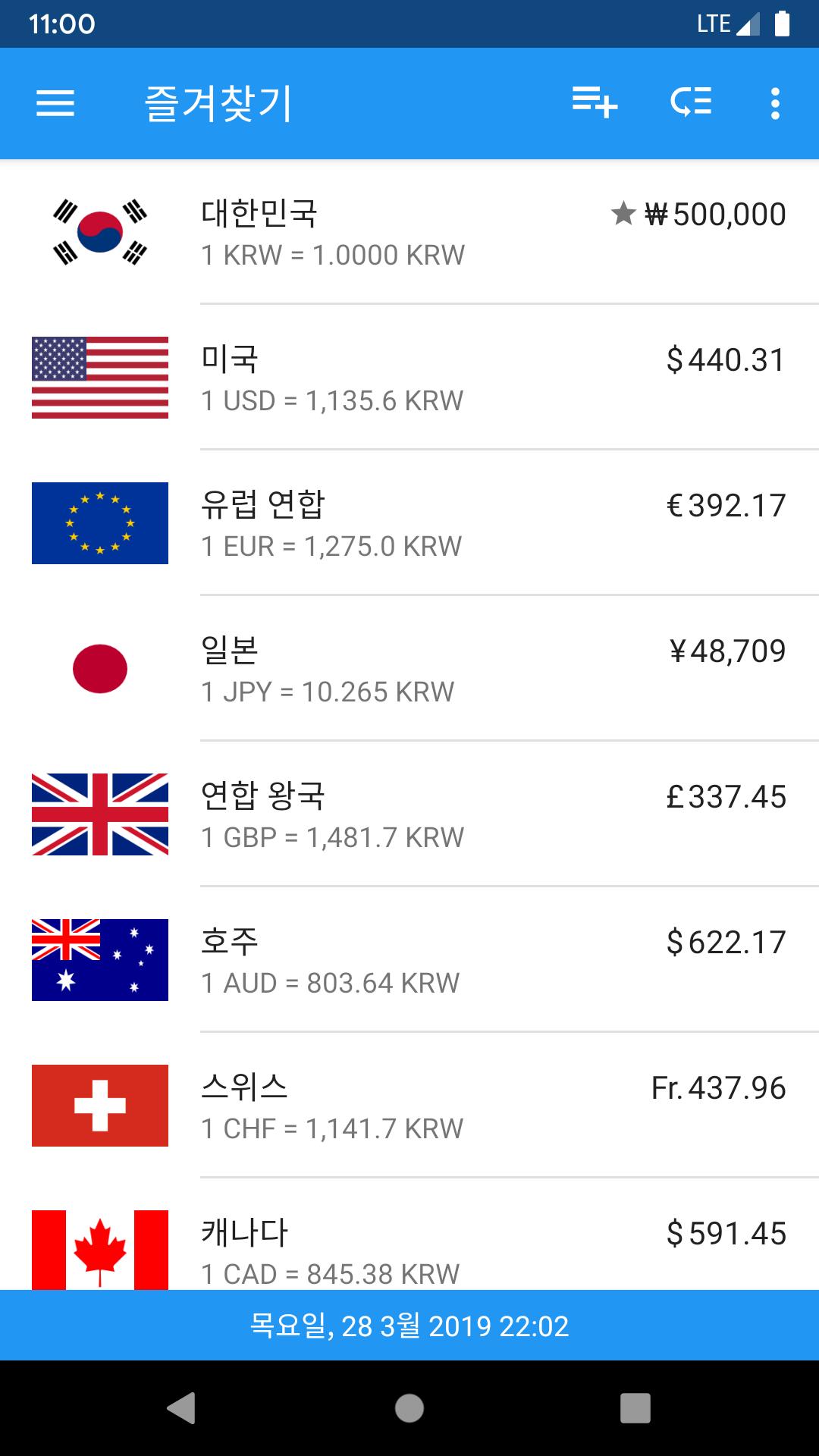Tap the reorder list icon in toolbar
Screen dimensions: 819x1456
691,102
